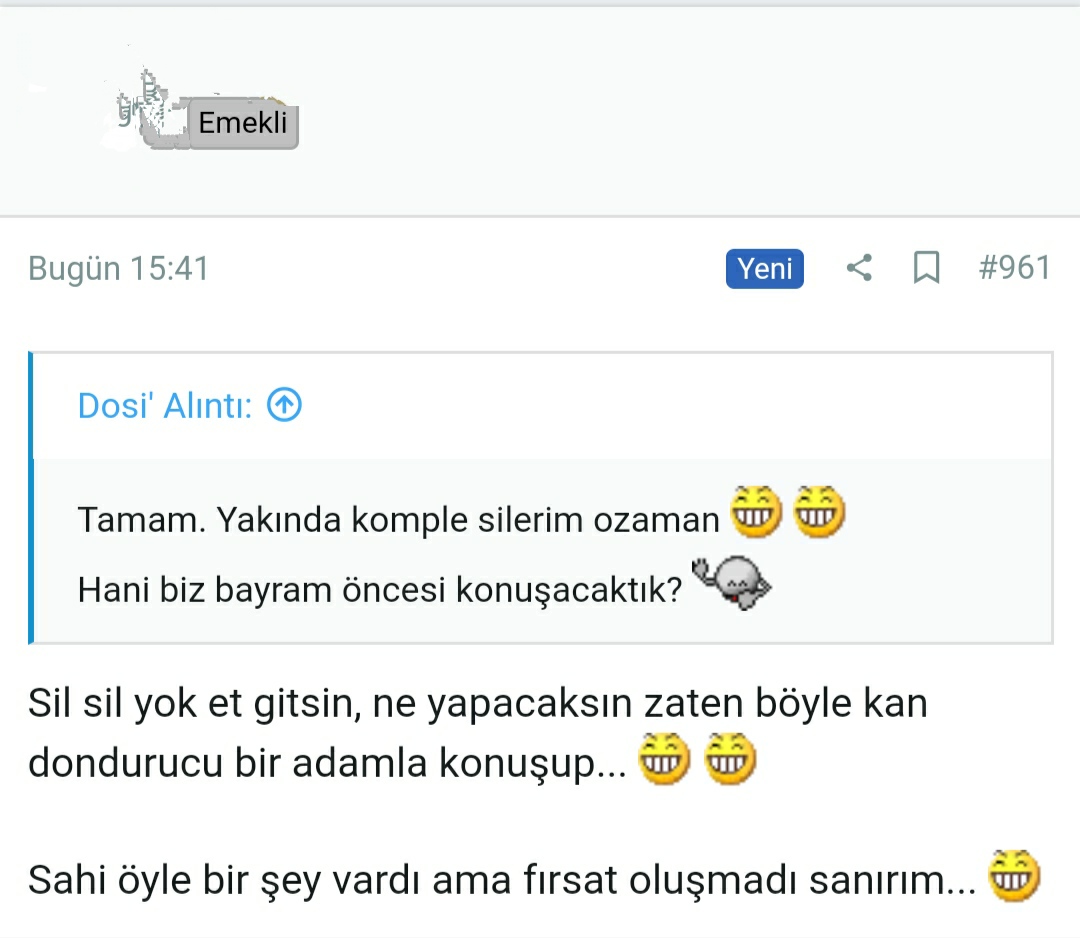Viewport: 1080px width, 938px height.
Task: Bookmark this forum post
Action: click(927, 268)
